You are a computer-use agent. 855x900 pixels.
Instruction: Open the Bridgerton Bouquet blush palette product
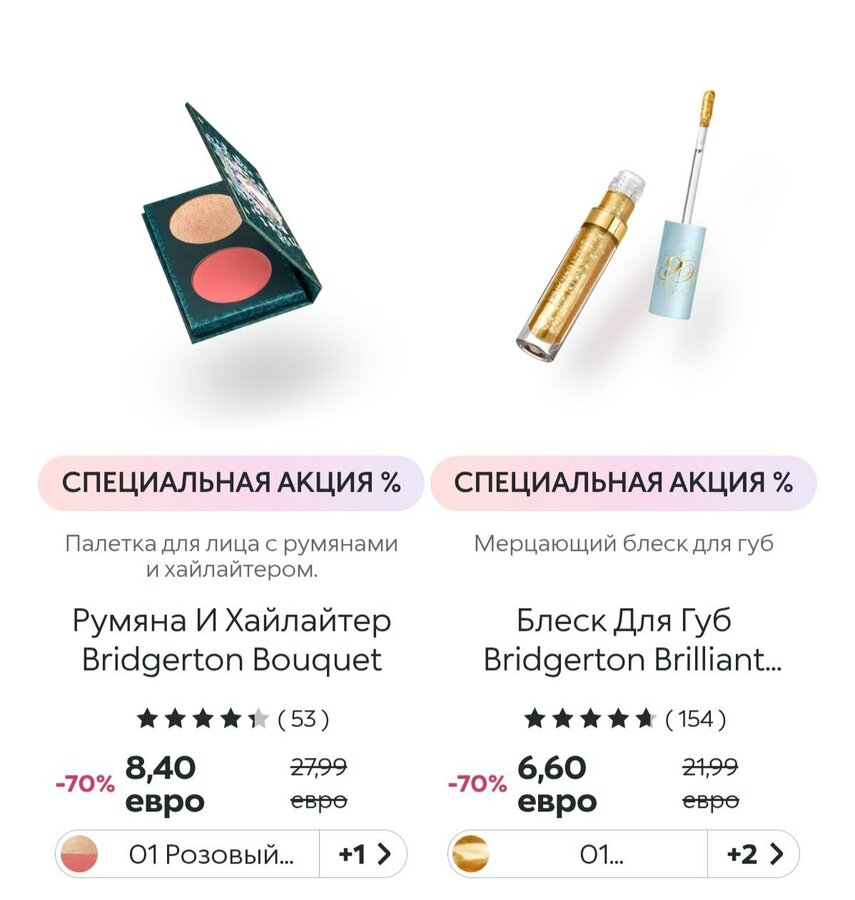(230, 225)
